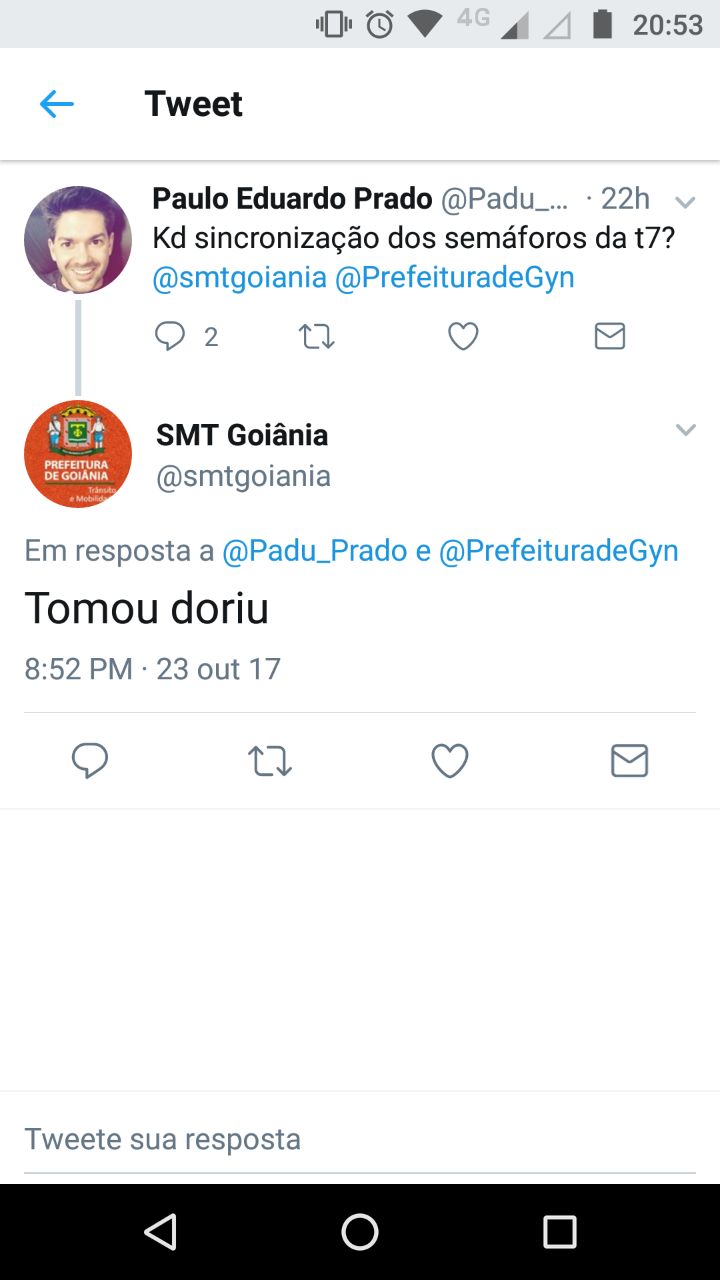Reply to Paulo Eduardo Prado's tweet

(171, 337)
